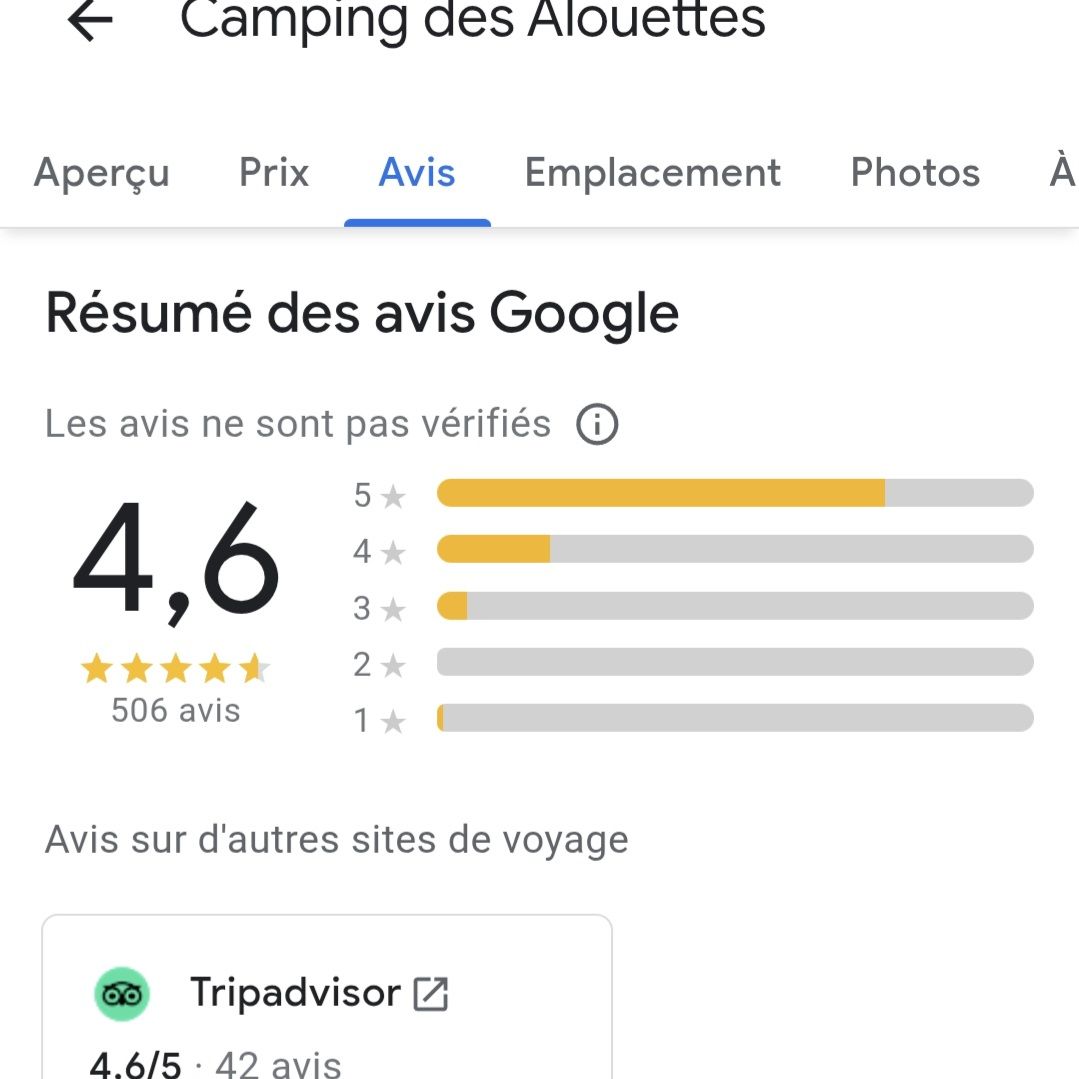The width and height of the screenshot is (1079, 1079).
Task: Switch to the Aperçu tab
Action: tap(102, 173)
